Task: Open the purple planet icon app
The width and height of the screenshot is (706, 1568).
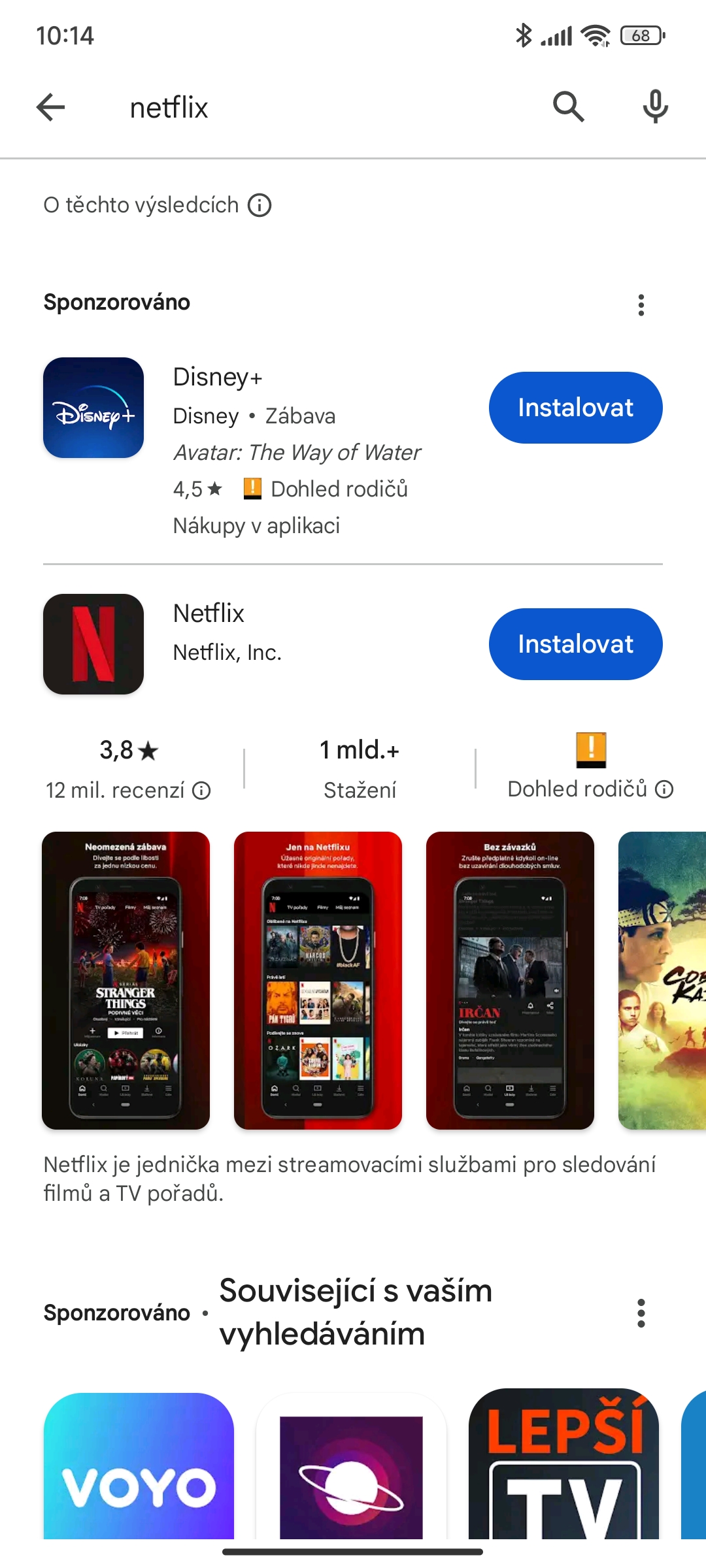Action: (x=351, y=1465)
